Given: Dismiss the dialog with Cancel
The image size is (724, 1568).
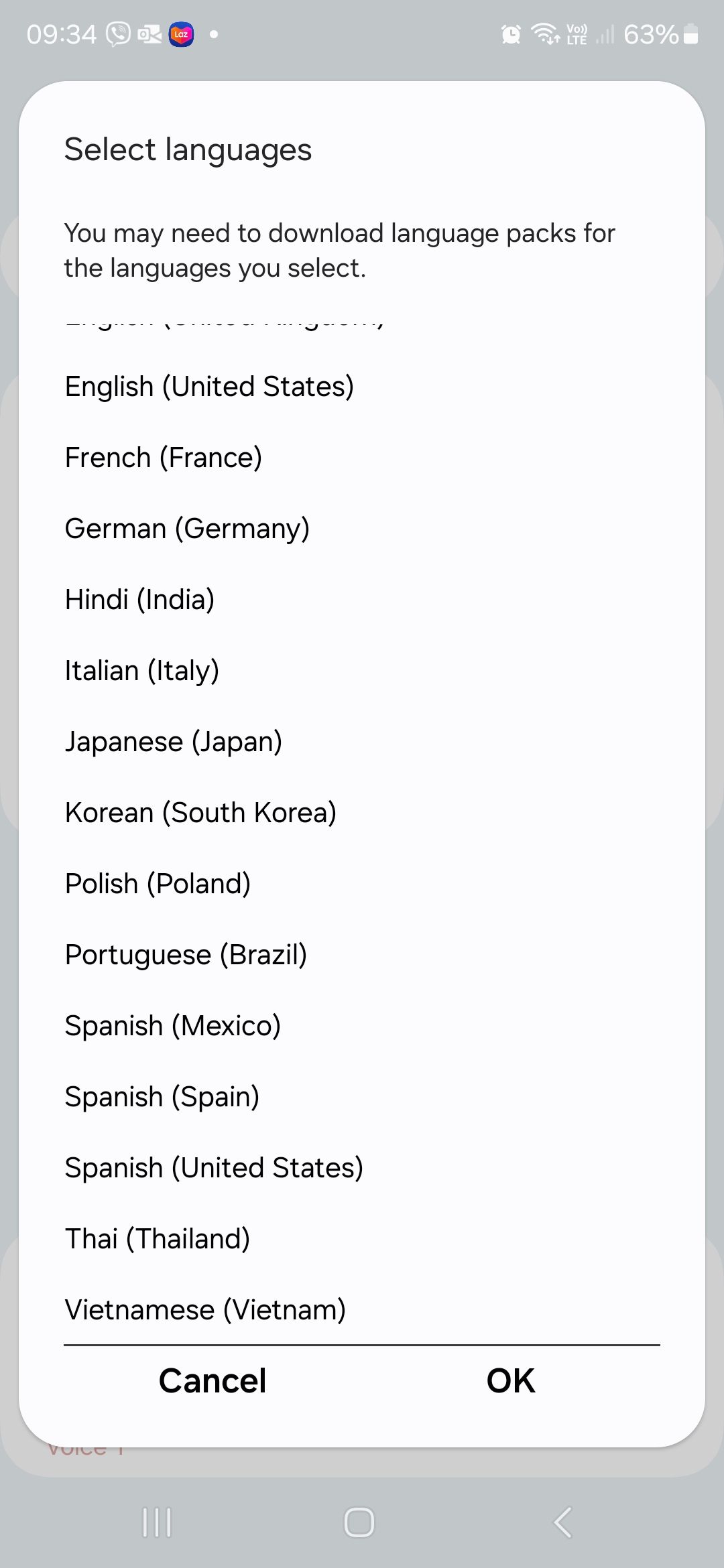Looking at the screenshot, I should [212, 1379].
